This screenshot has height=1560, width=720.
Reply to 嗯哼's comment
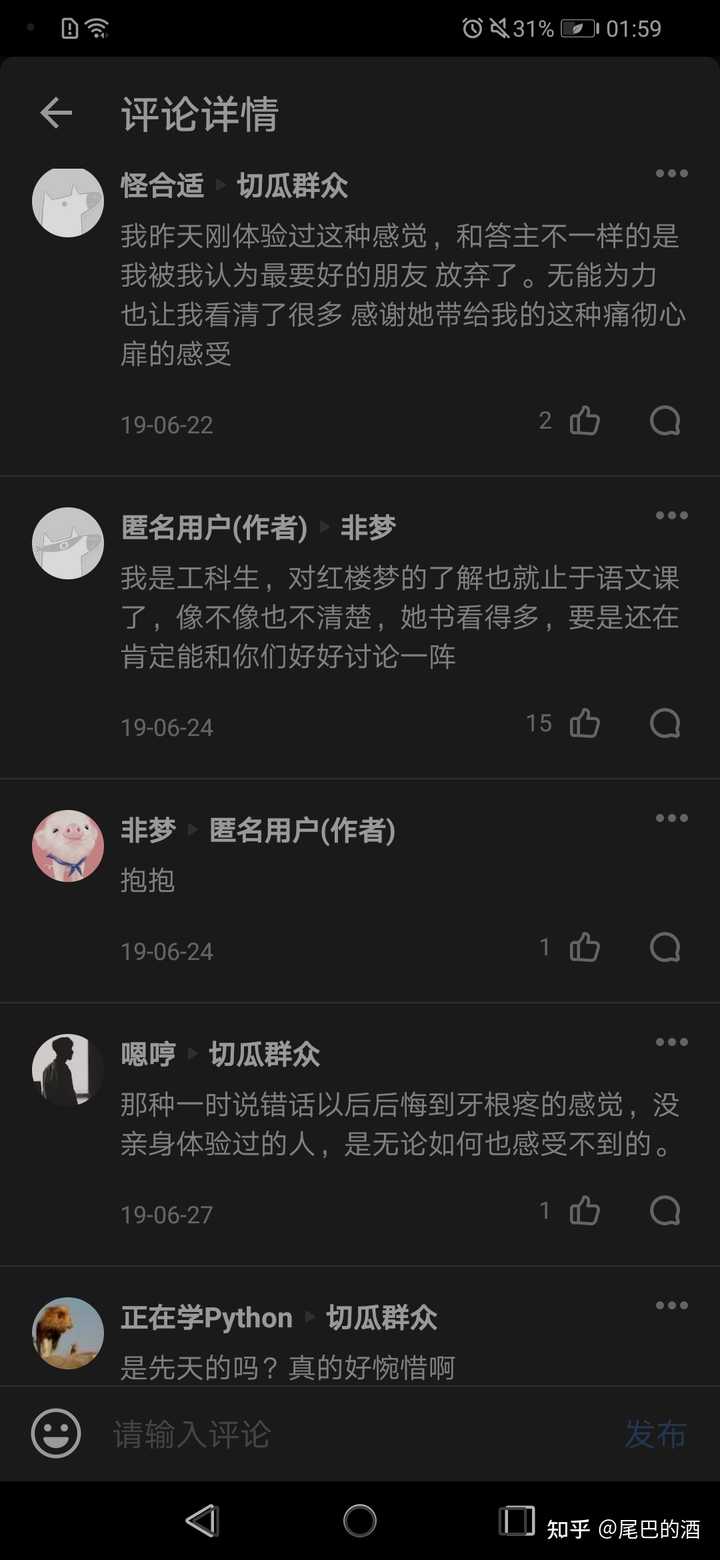tap(665, 1212)
